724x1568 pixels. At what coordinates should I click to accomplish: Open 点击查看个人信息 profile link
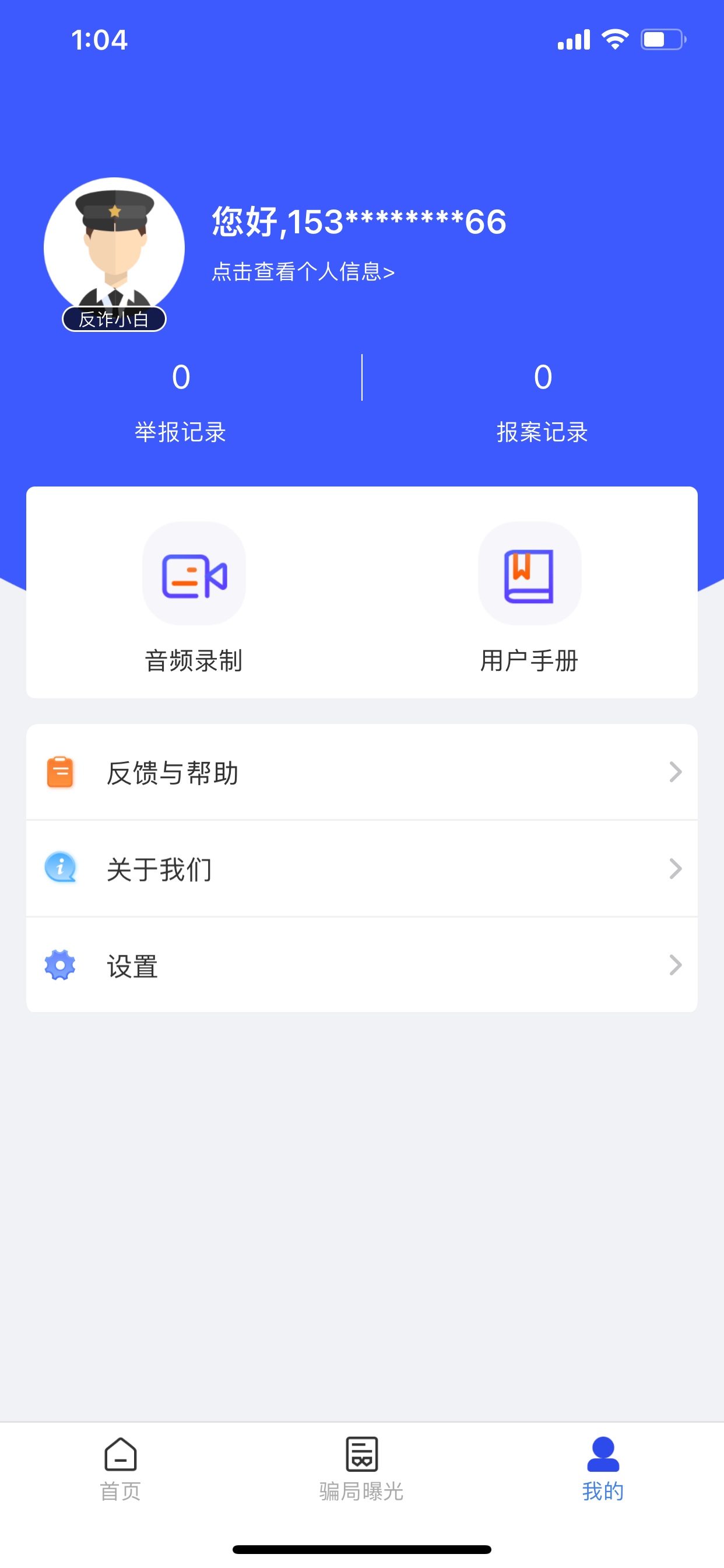pyautogui.click(x=303, y=271)
